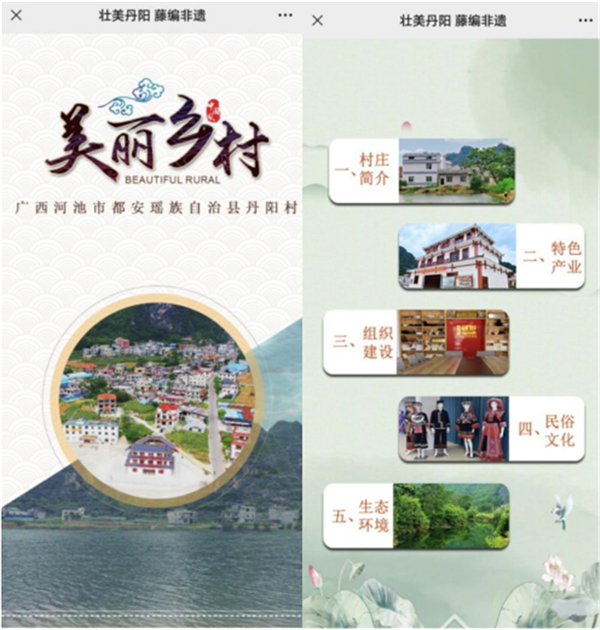Select the 三、组织建设 card

click(416, 343)
